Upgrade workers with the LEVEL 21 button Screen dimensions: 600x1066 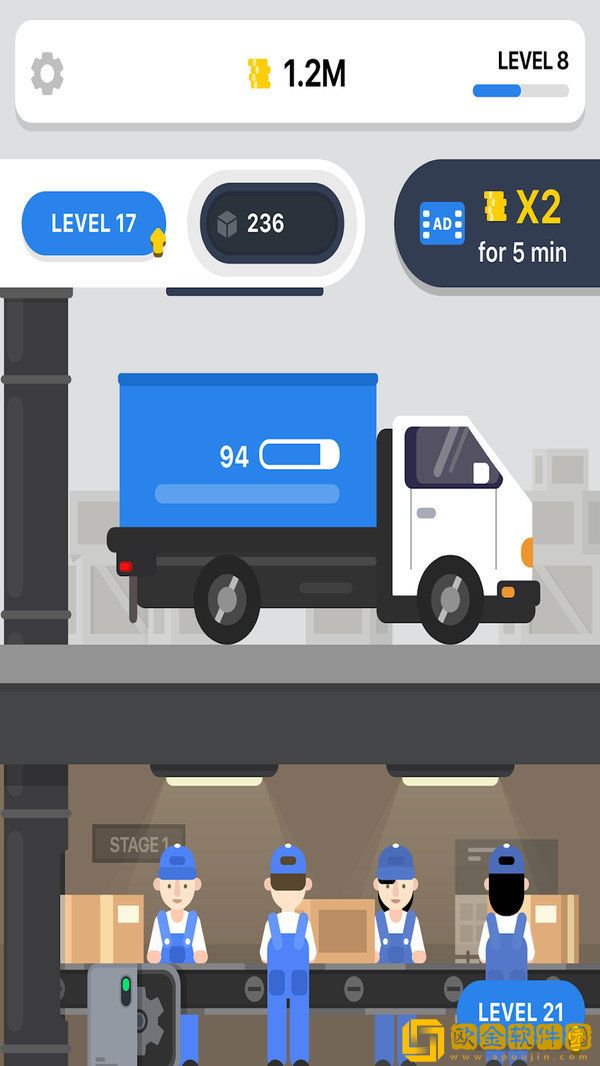[520, 1010]
